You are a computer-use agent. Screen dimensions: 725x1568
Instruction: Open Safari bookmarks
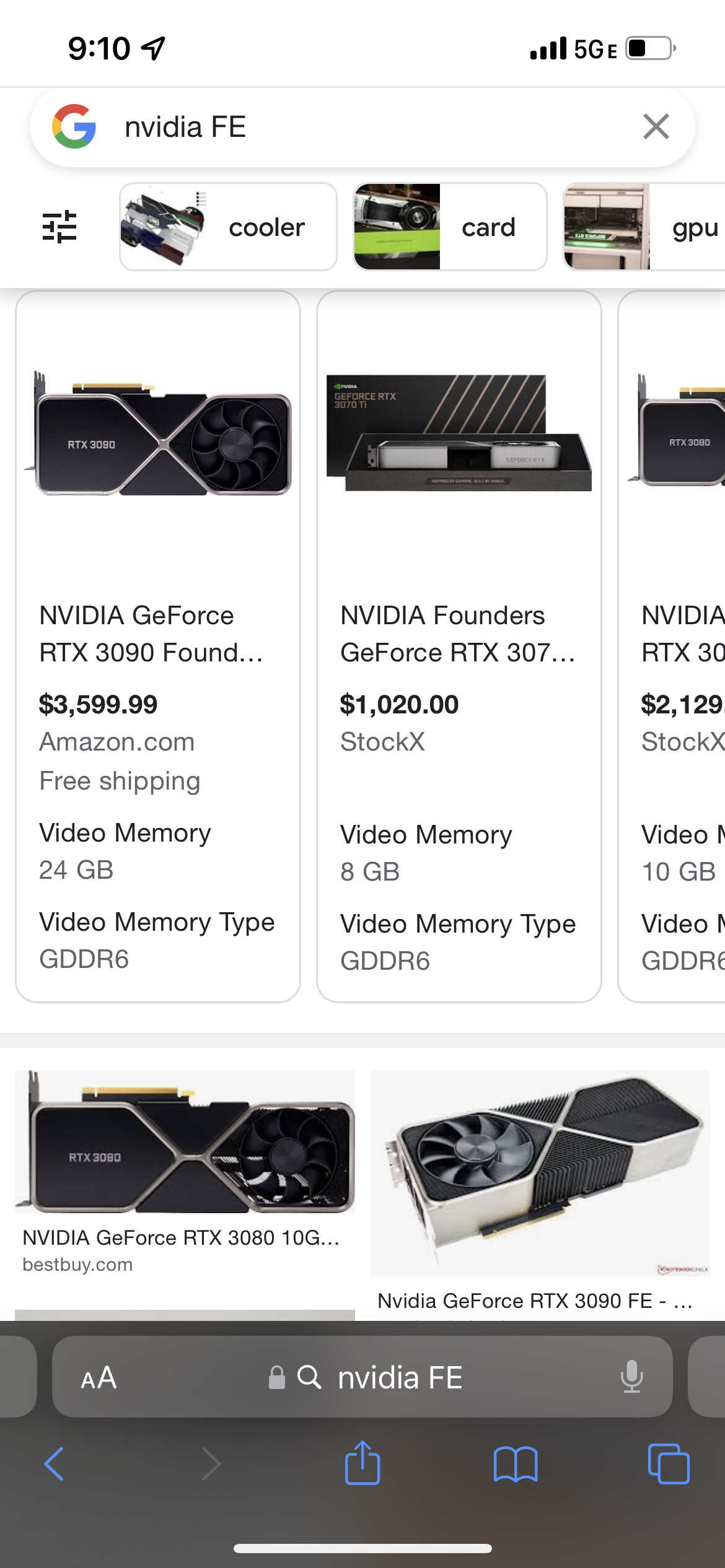(x=516, y=1465)
